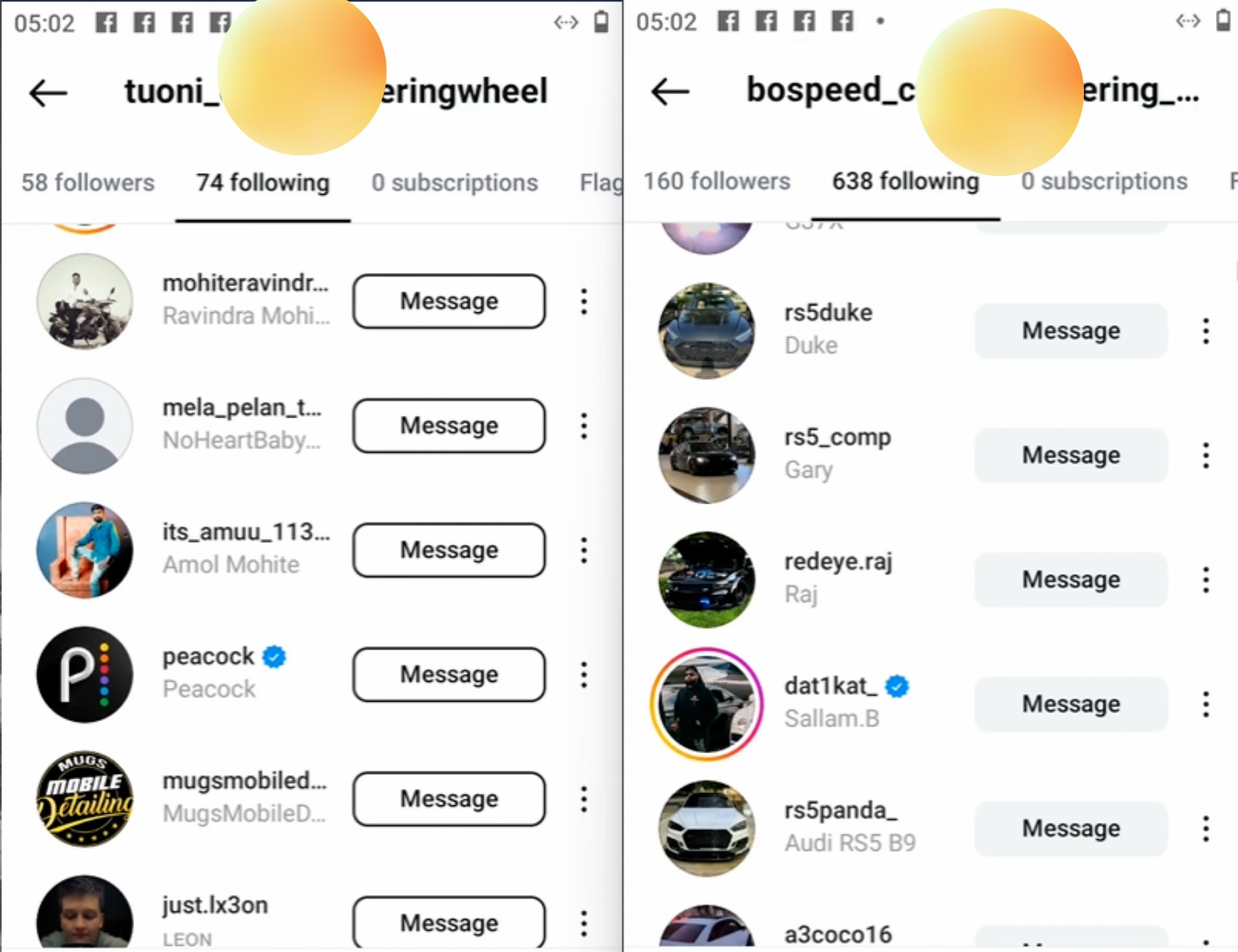Send a message to dat1kat_
1238x952 pixels.
1071,704
